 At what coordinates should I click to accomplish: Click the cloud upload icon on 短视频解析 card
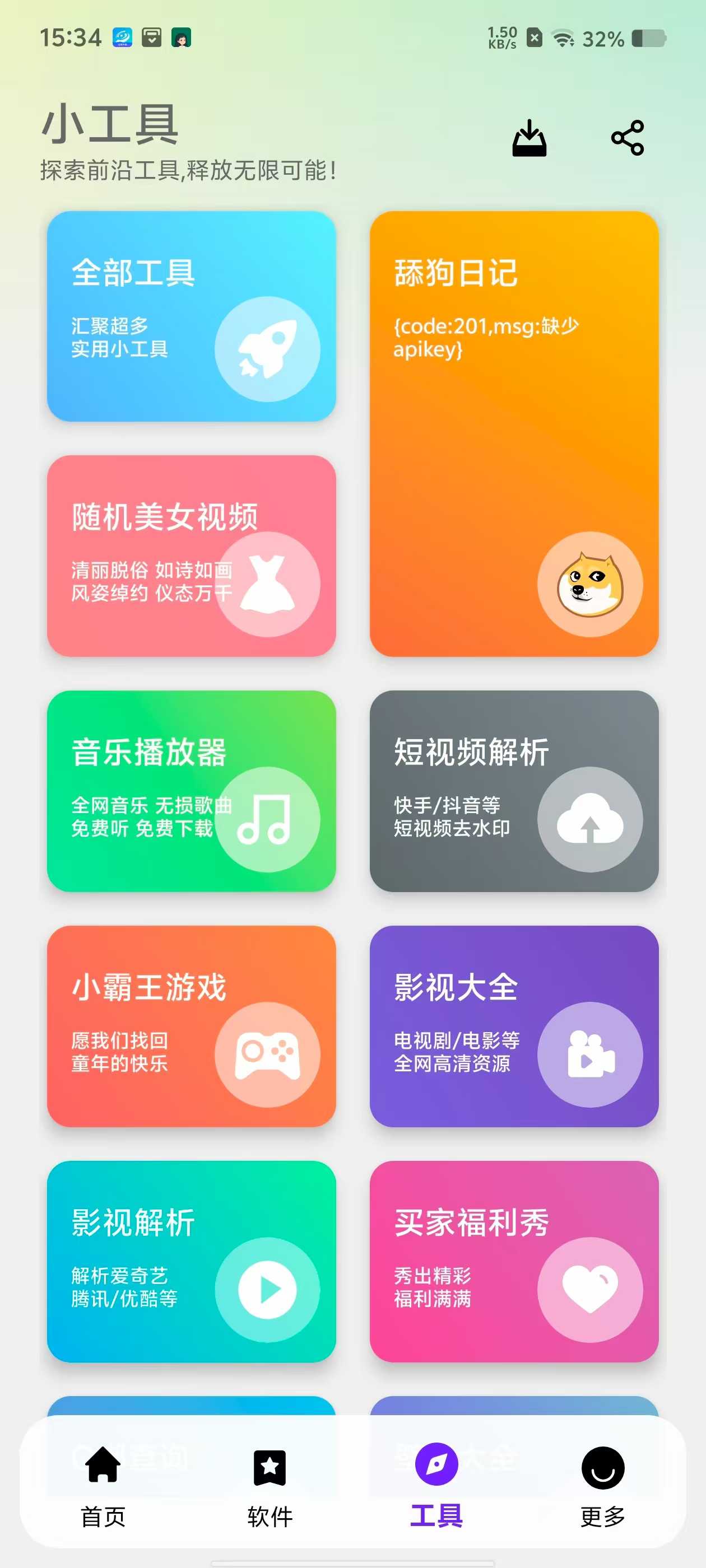[x=589, y=819]
